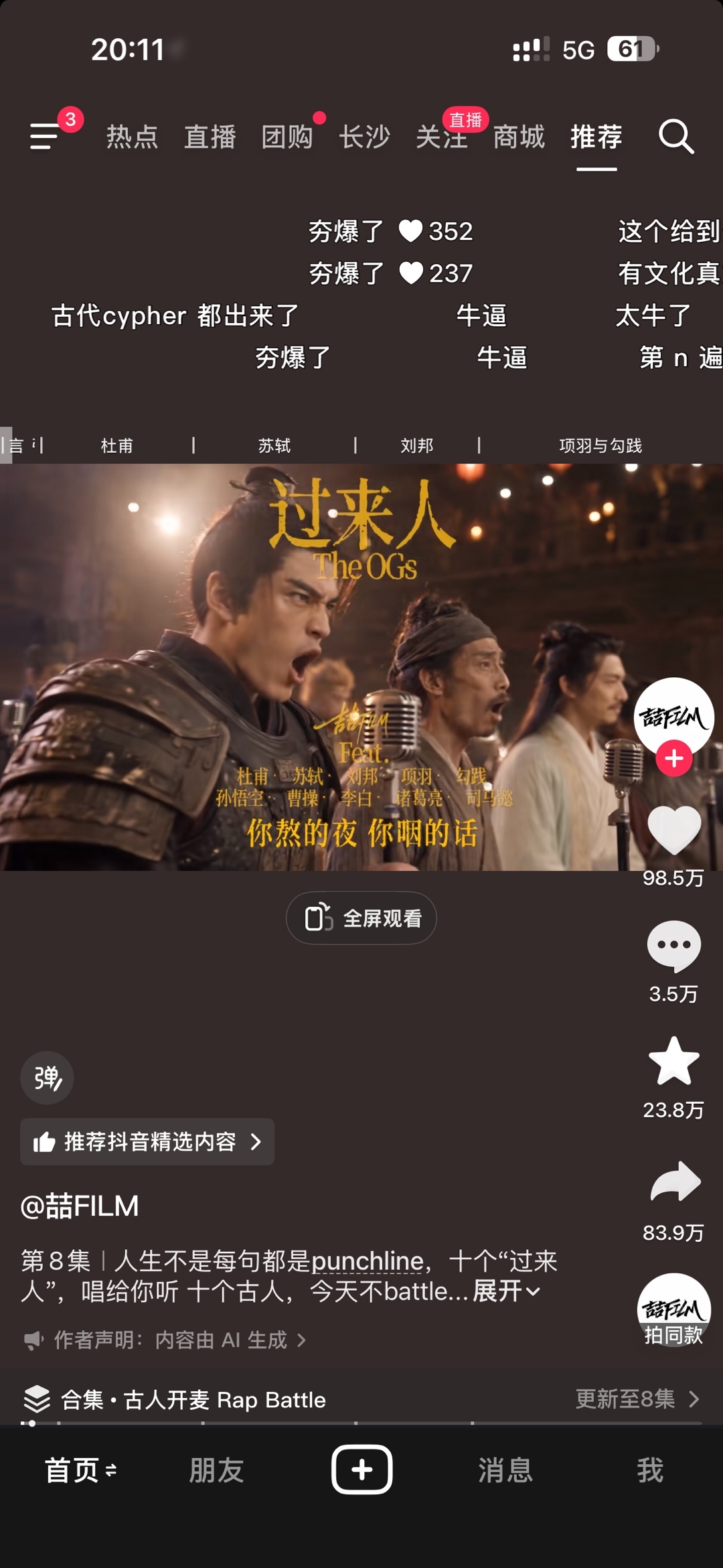The width and height of the screenshot is (723, 1568).
Task: Create a new video with the plus button
Action: click(361, 1470)
